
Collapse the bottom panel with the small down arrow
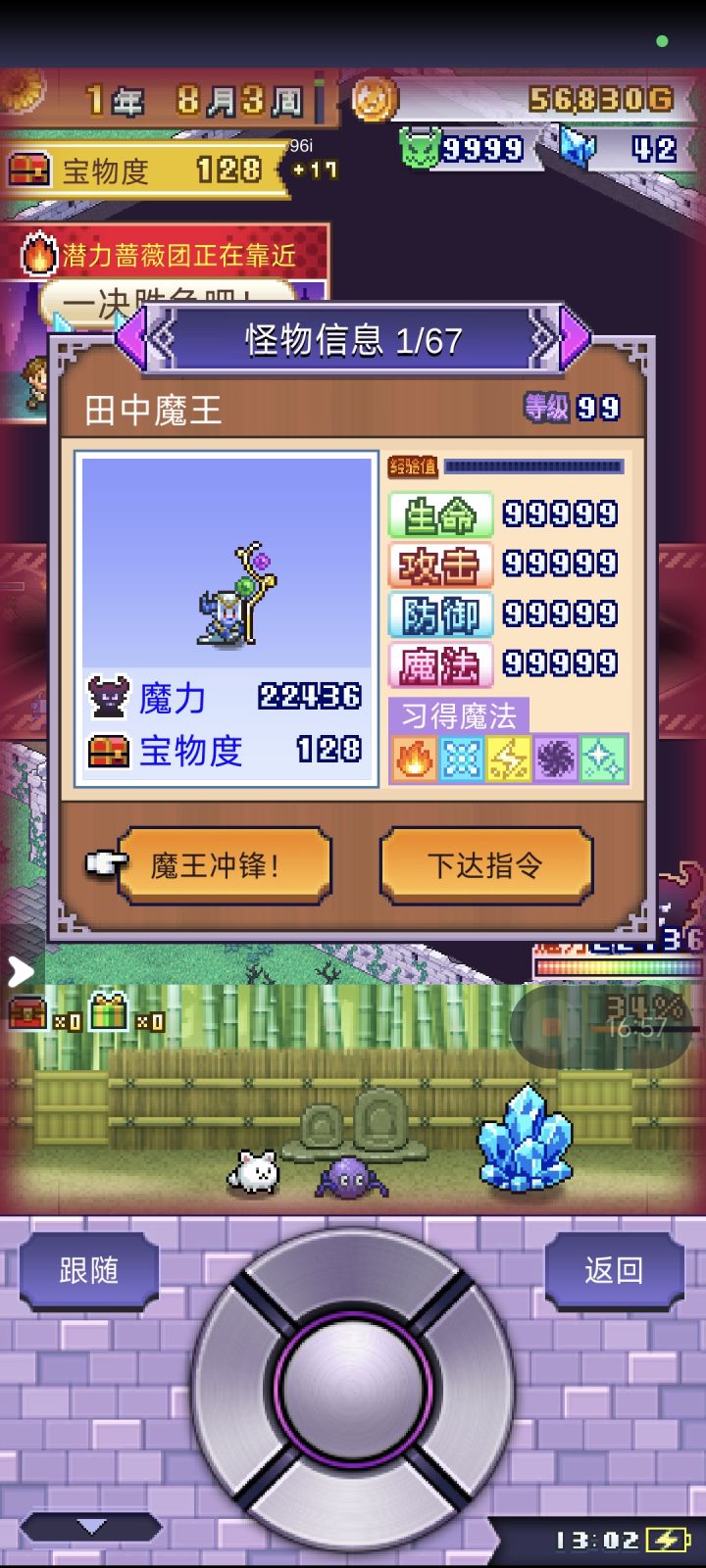pyautogui.click(x=91, y=1525)
